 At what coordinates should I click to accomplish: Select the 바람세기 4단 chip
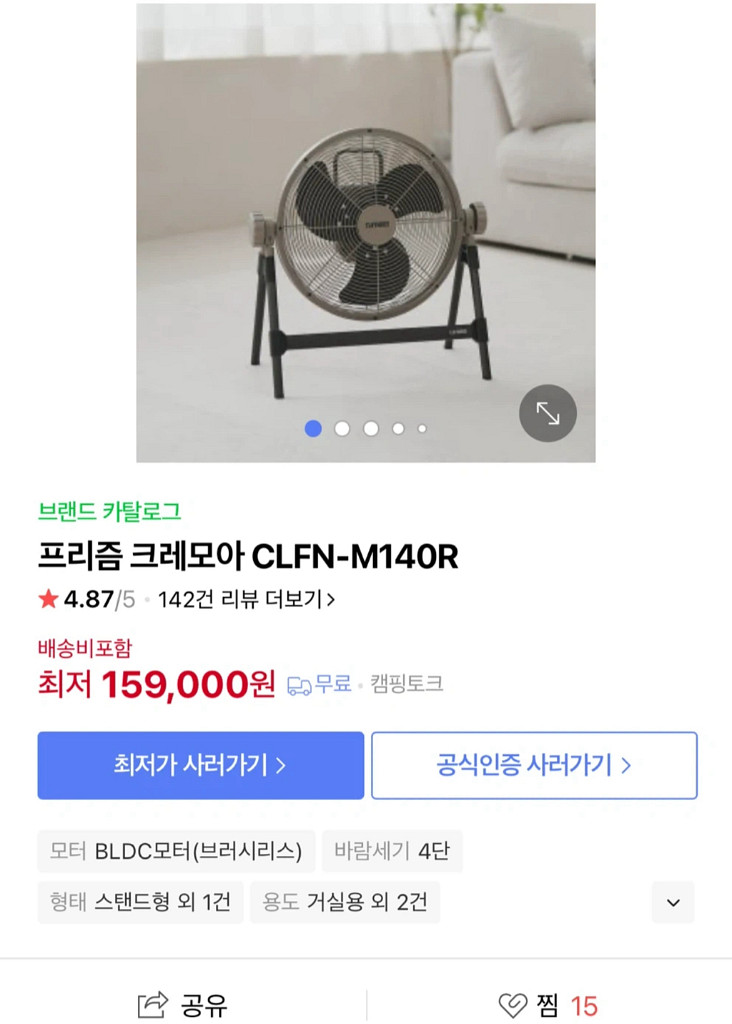[x=392, y=852]
